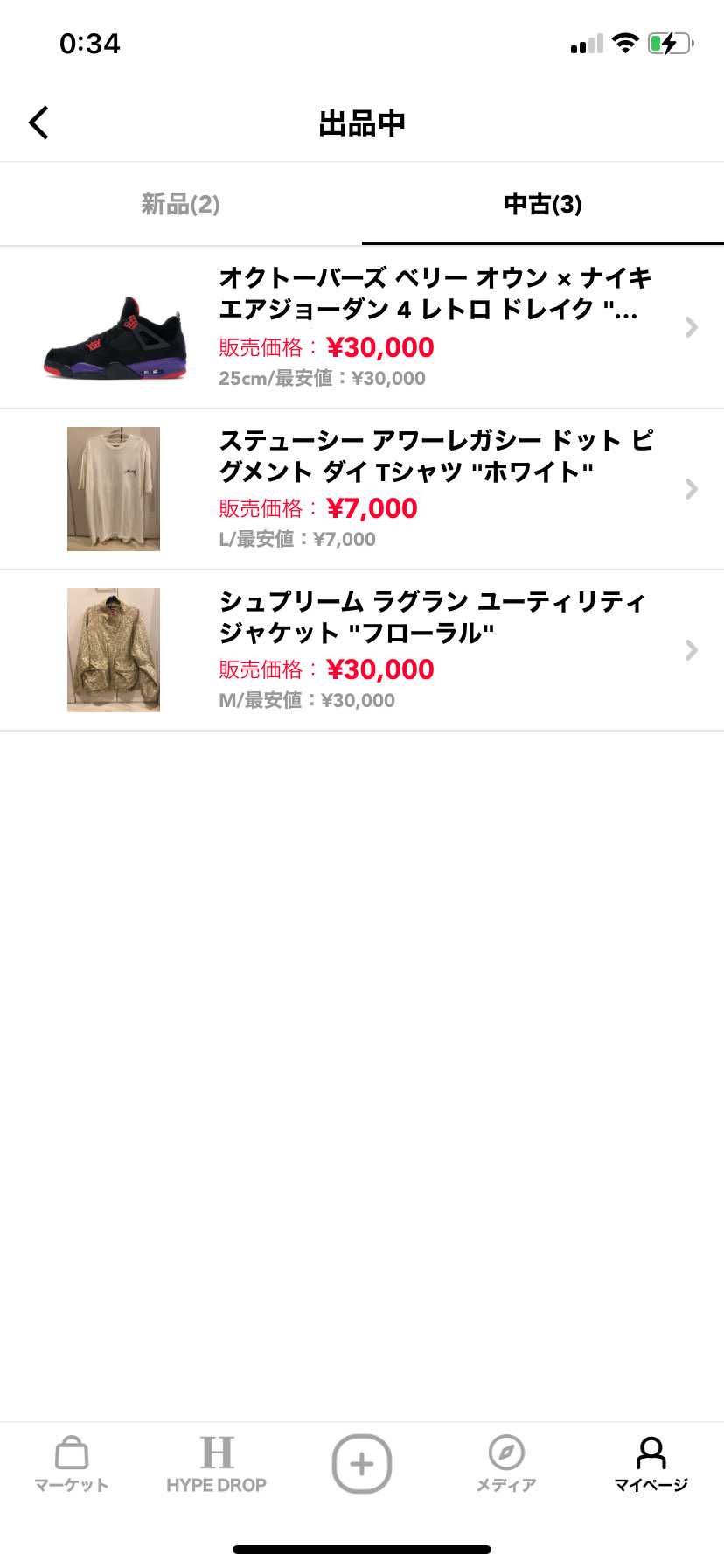
Task: Open the マーケット tab icon
Action: coord(70,1461)
